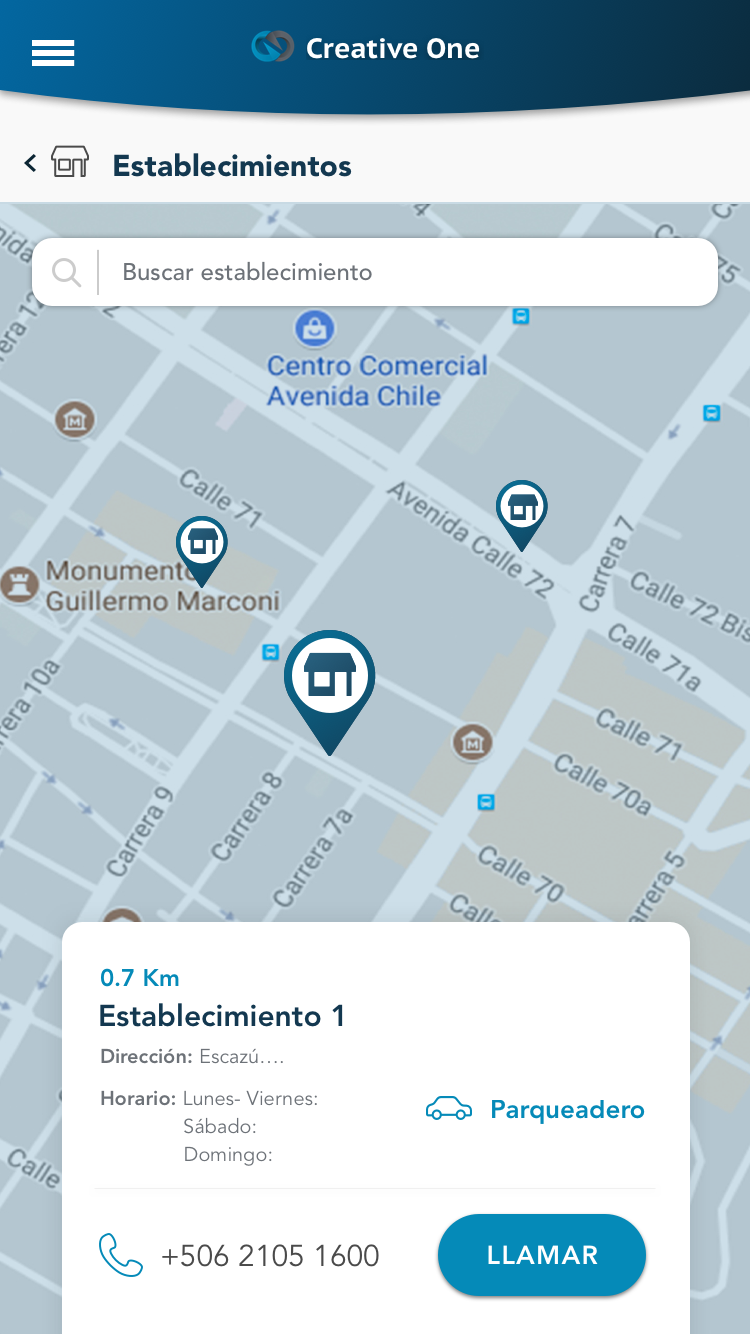
Task: Select the large store pin on the map
Action: click(329, 680)
